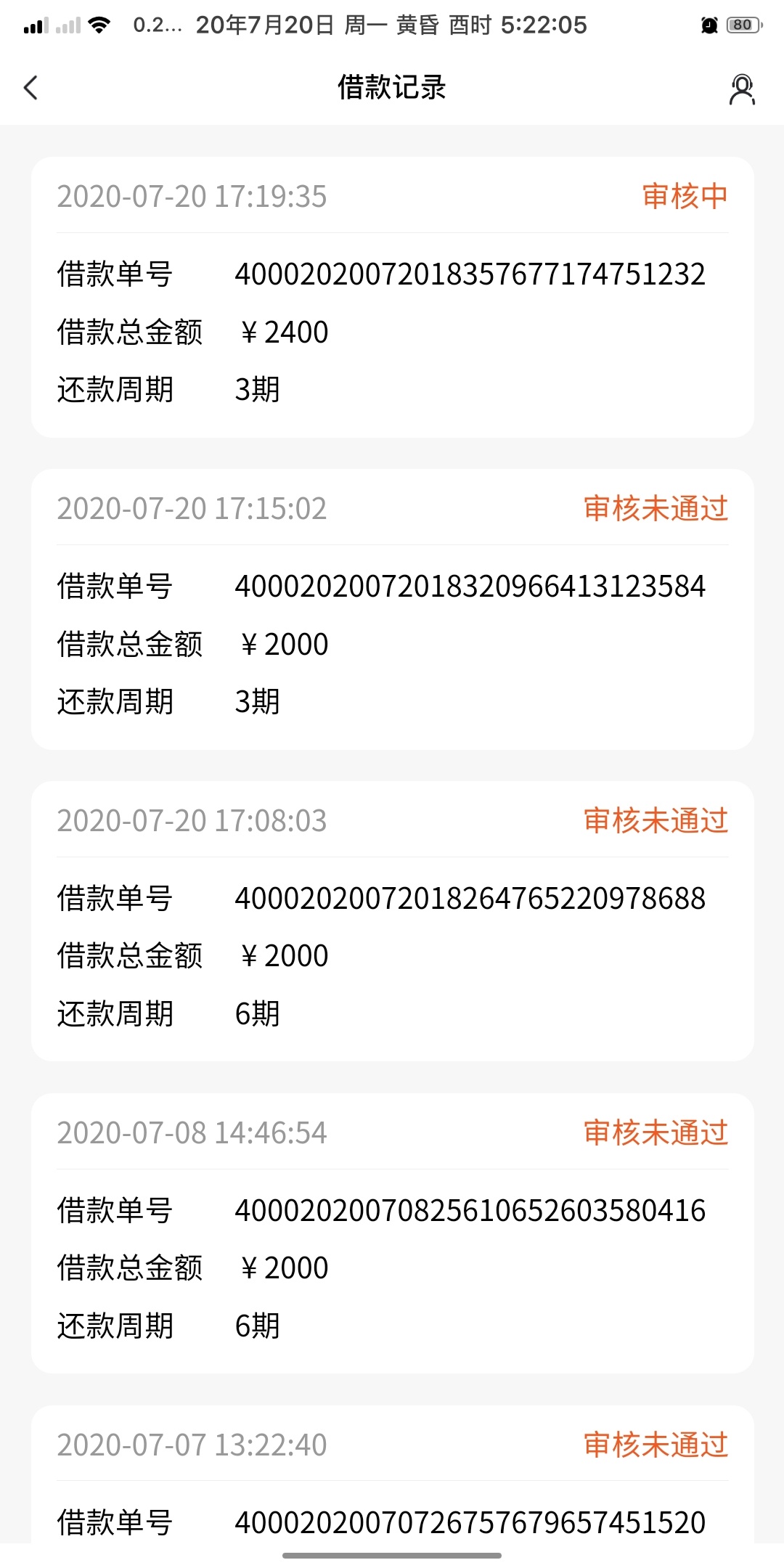Open the loan record dated 2020-07-20 17:19:35

[x=392, y=297]
